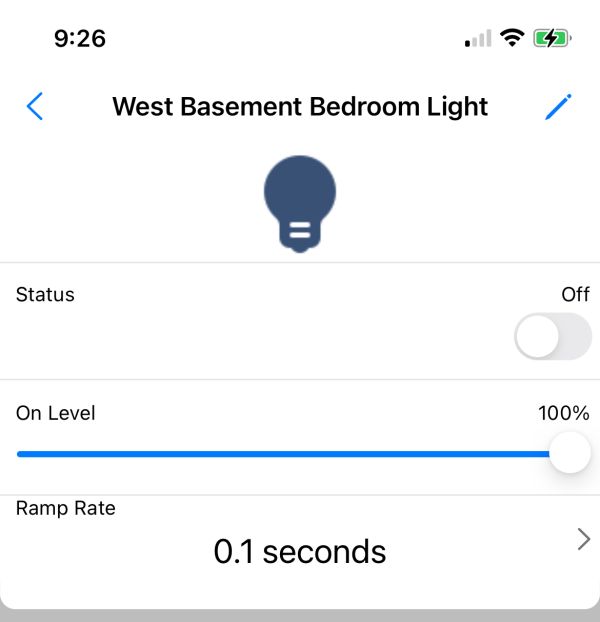The height and width of the screenshot is (622, 600).
Task: Edit the West Basement Bedroom Light
Action: tap(558, 107)
